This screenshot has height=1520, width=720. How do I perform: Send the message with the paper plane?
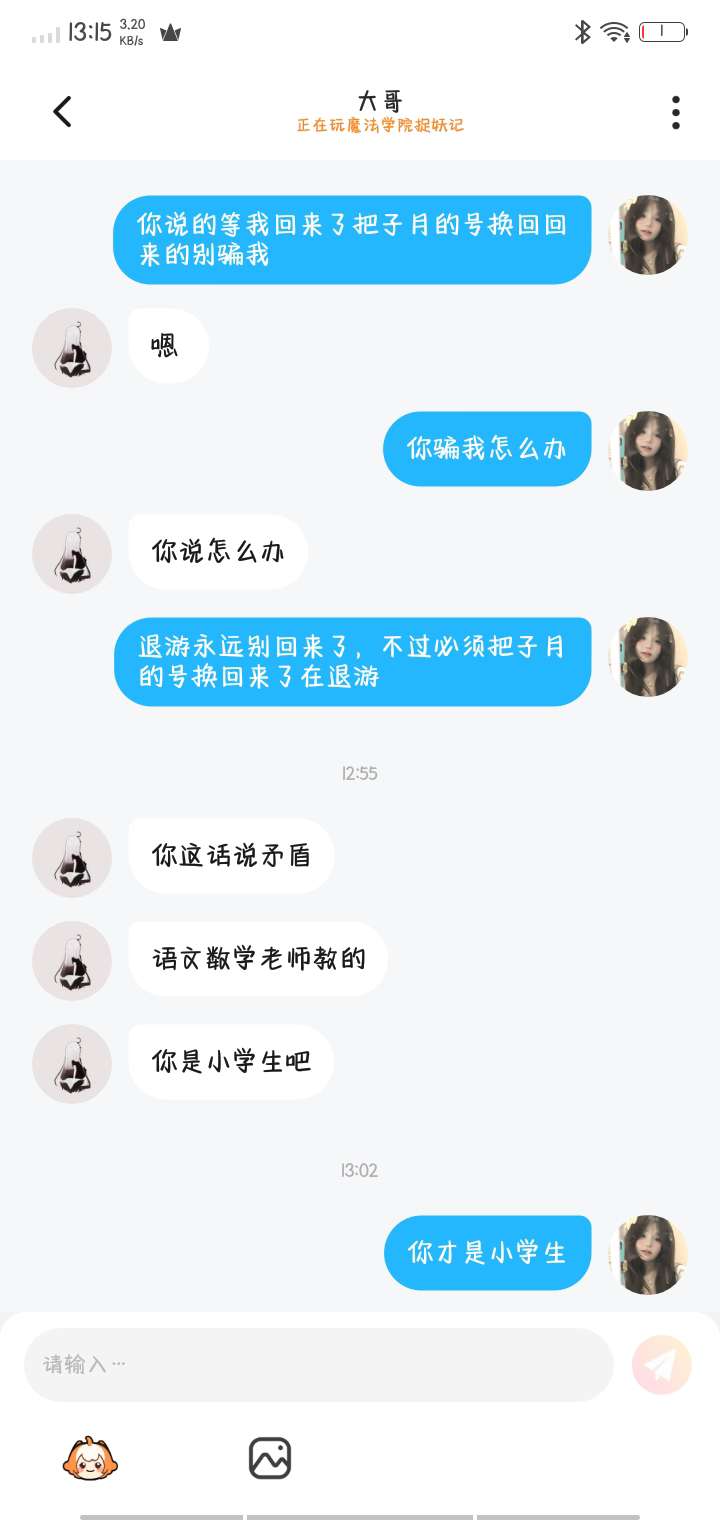tap(662, 1364)
